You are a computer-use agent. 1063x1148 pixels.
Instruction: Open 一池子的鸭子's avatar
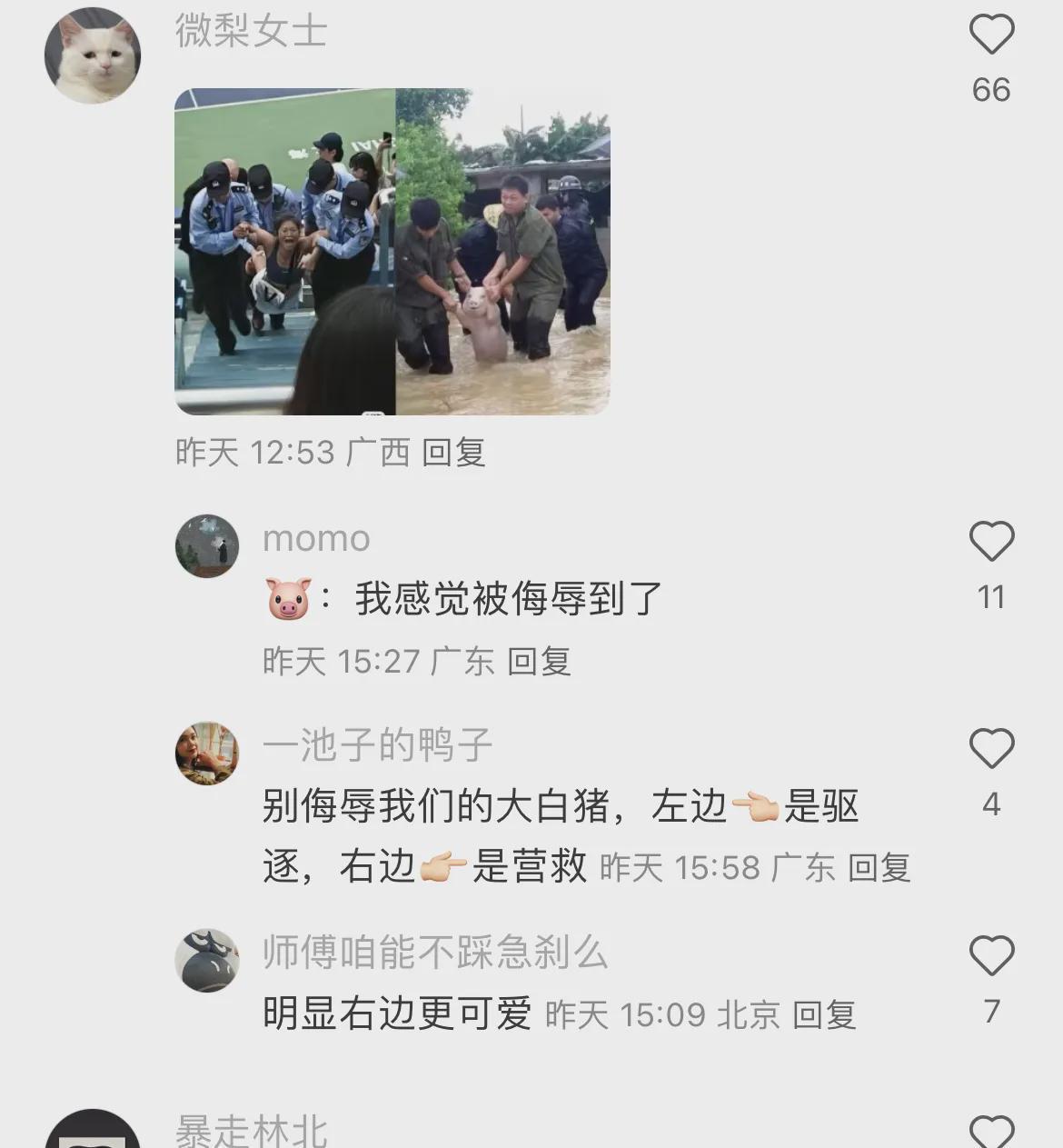point(207,753)
